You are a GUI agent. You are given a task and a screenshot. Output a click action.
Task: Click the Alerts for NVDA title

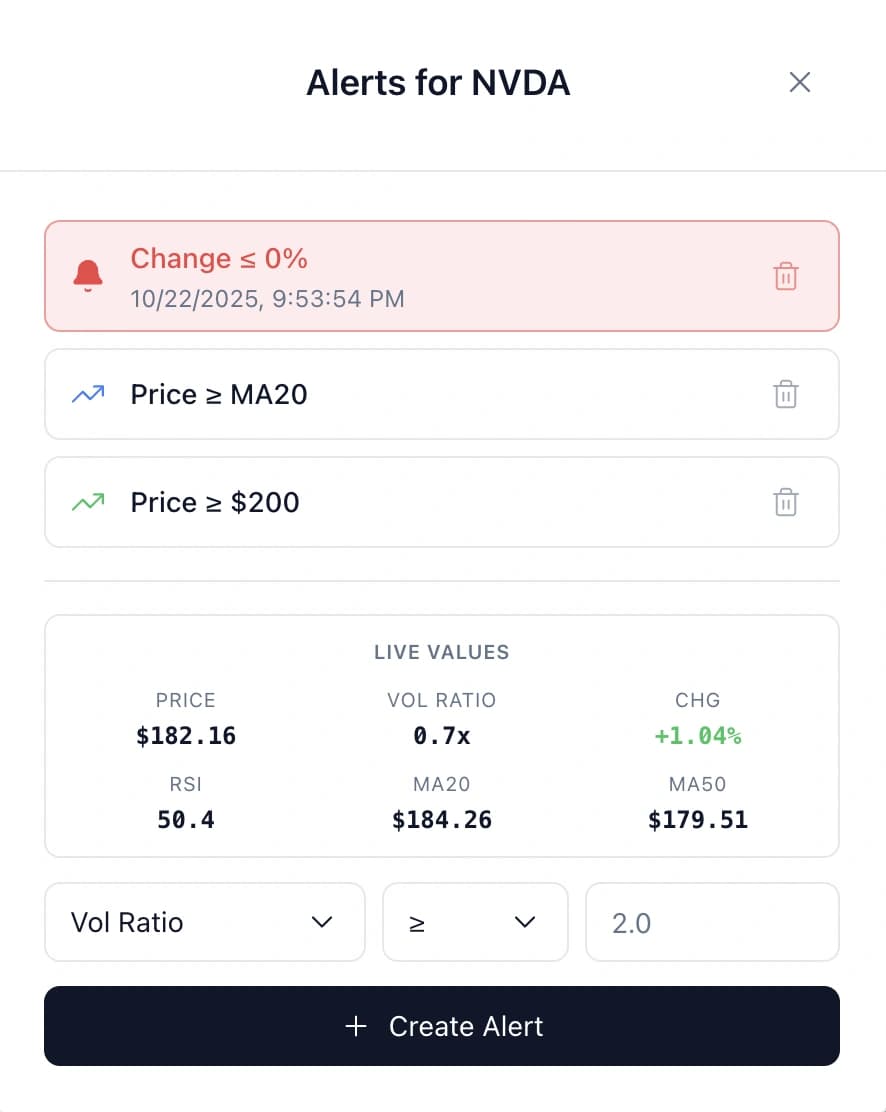click(x=438, y=82)
